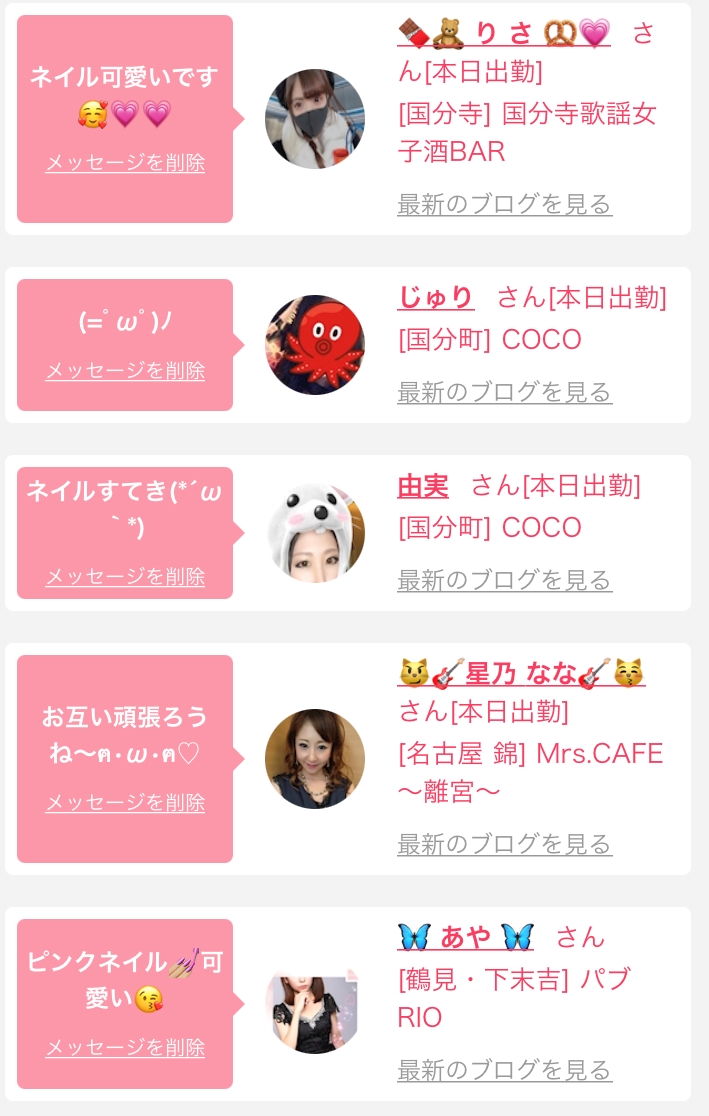Delete the message sent to 由実
This screenshot has height=1116, width=709.
tap(125, 577)
